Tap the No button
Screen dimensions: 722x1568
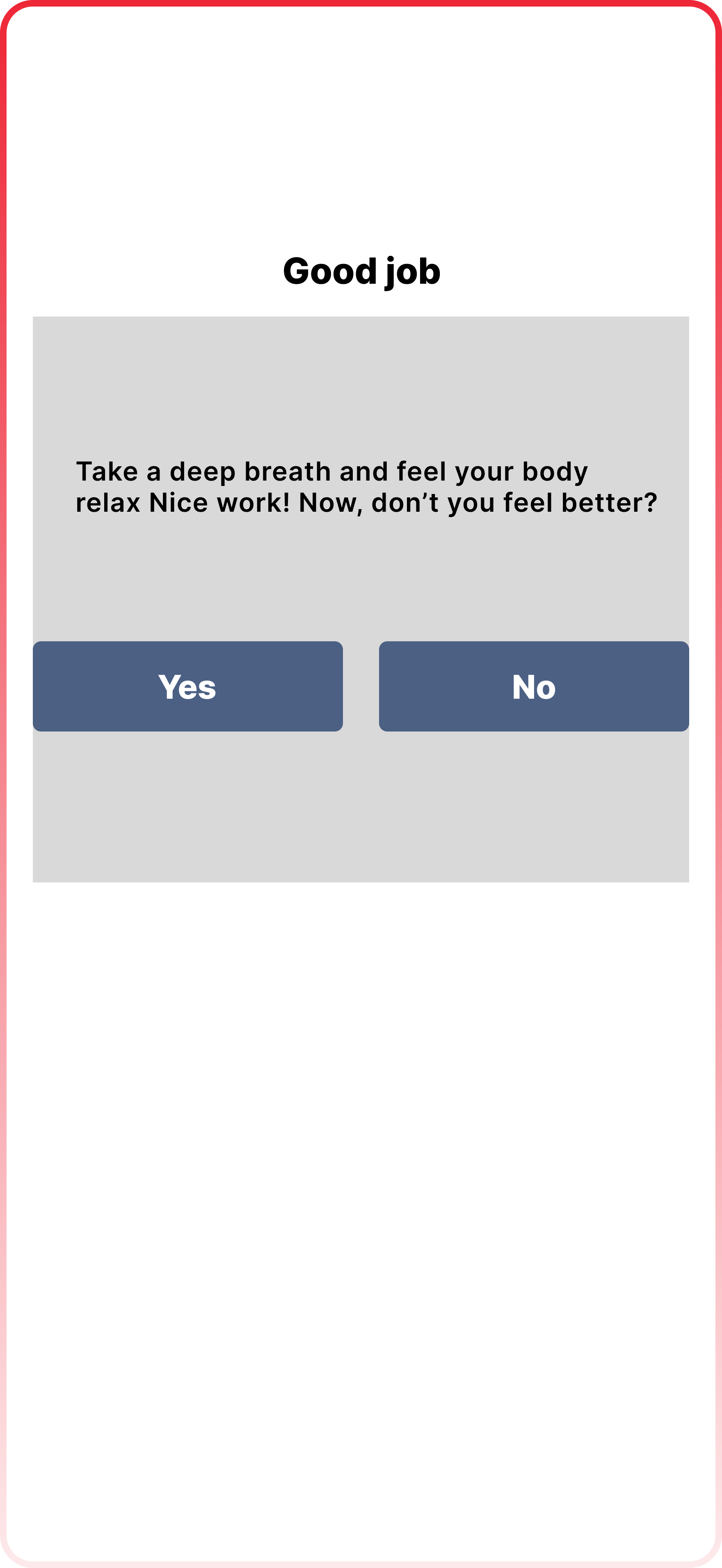(x=533, y=686)
